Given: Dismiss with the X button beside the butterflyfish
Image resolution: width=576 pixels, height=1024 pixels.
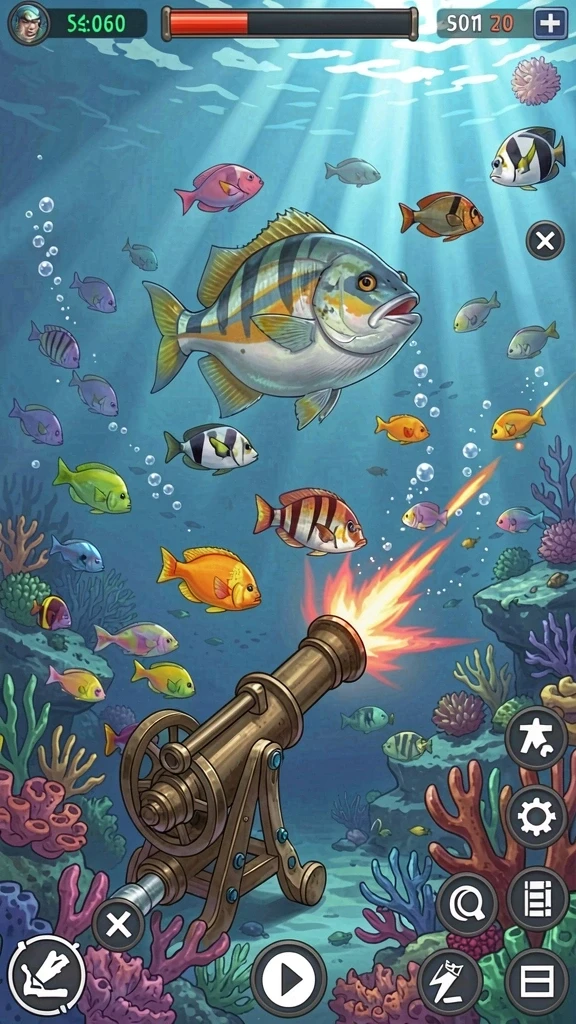Looking at the screenshot, I should point(545,241).
